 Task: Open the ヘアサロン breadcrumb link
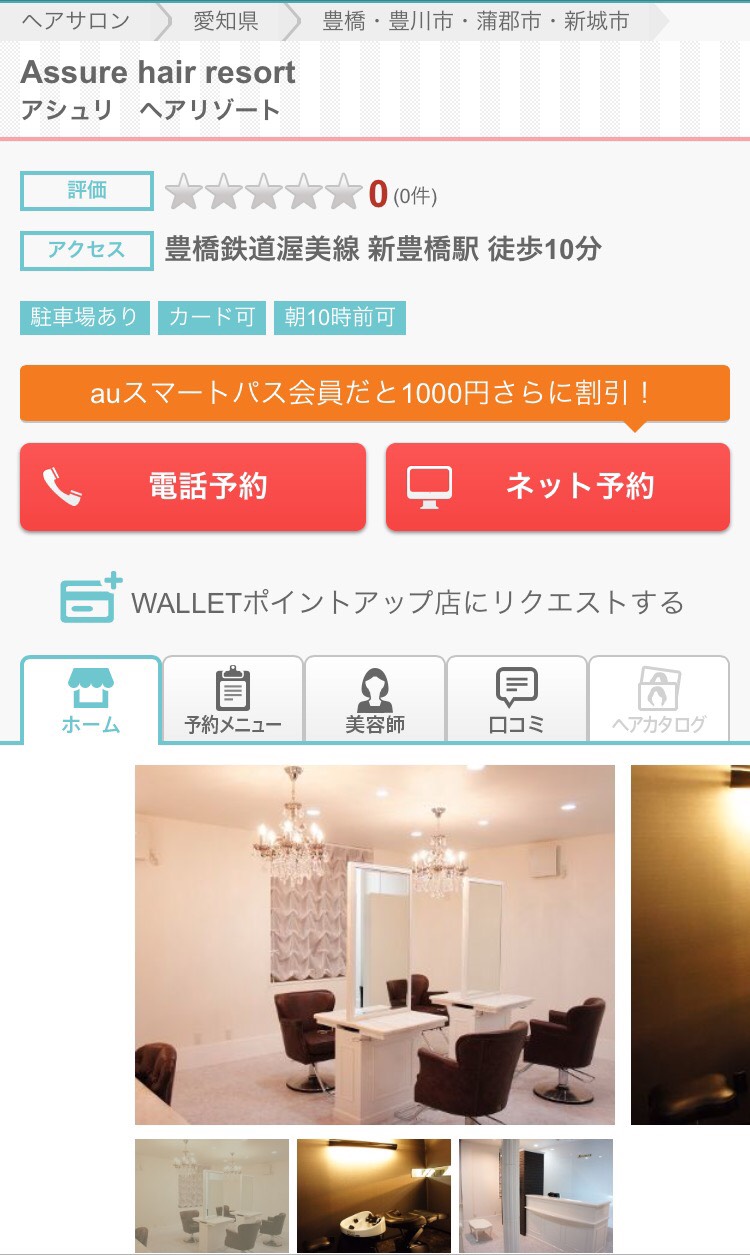76,21
